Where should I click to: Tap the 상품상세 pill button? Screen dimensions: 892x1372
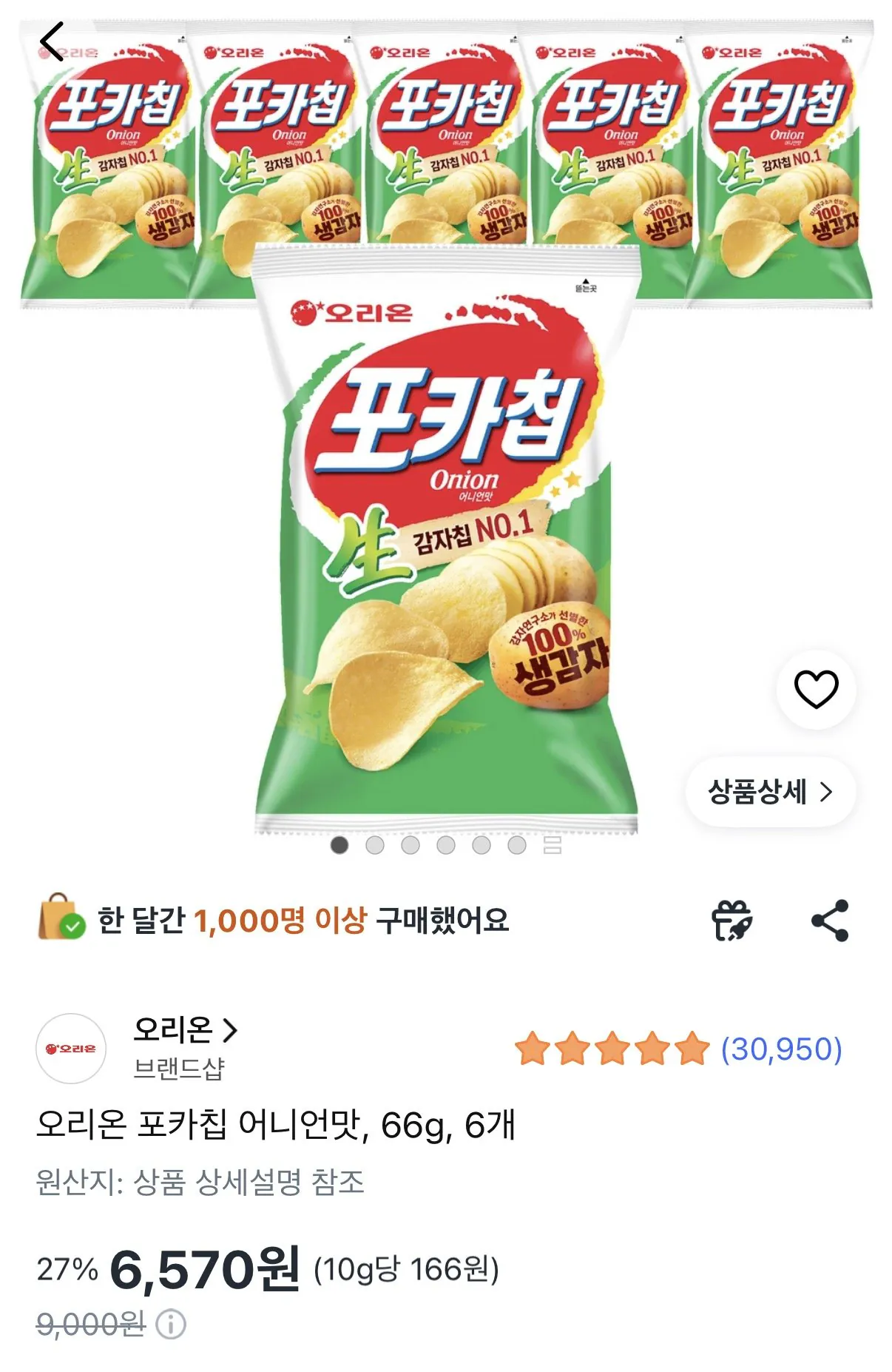(773, 790)
